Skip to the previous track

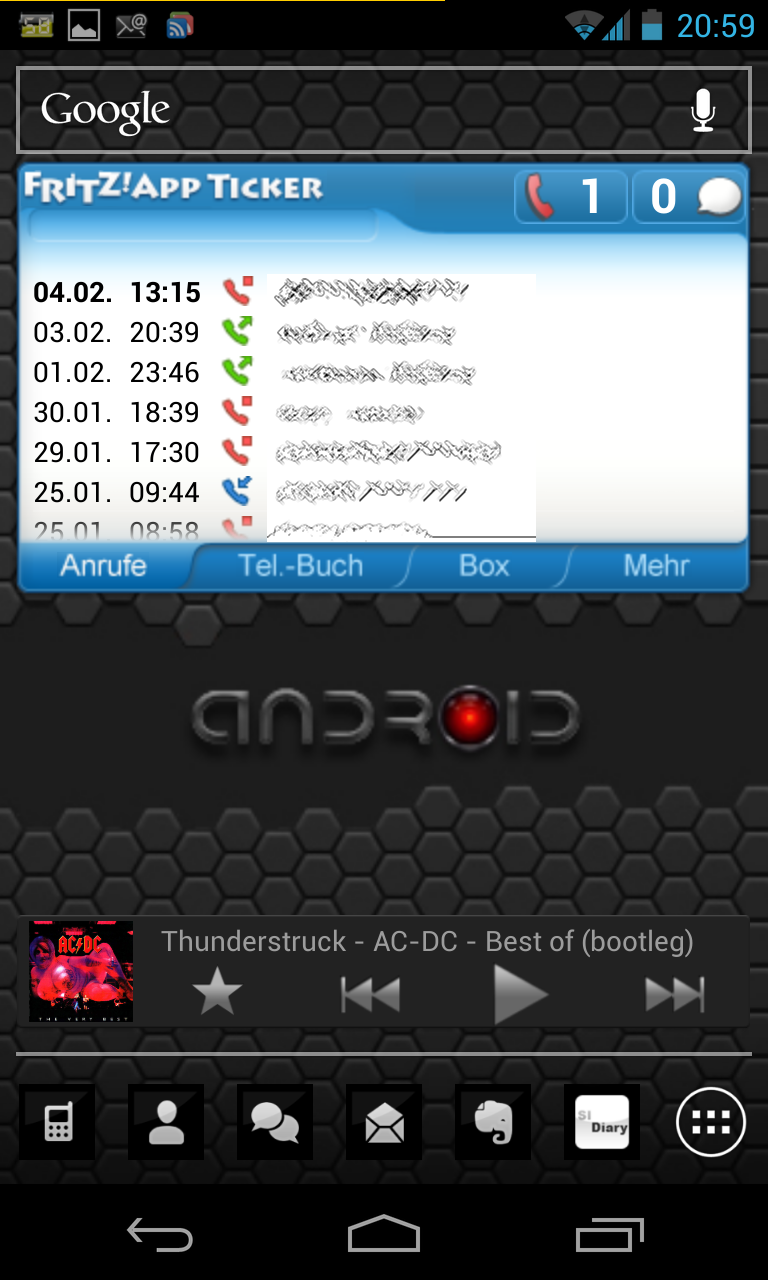pyautogui.click(x=371, y=995)
